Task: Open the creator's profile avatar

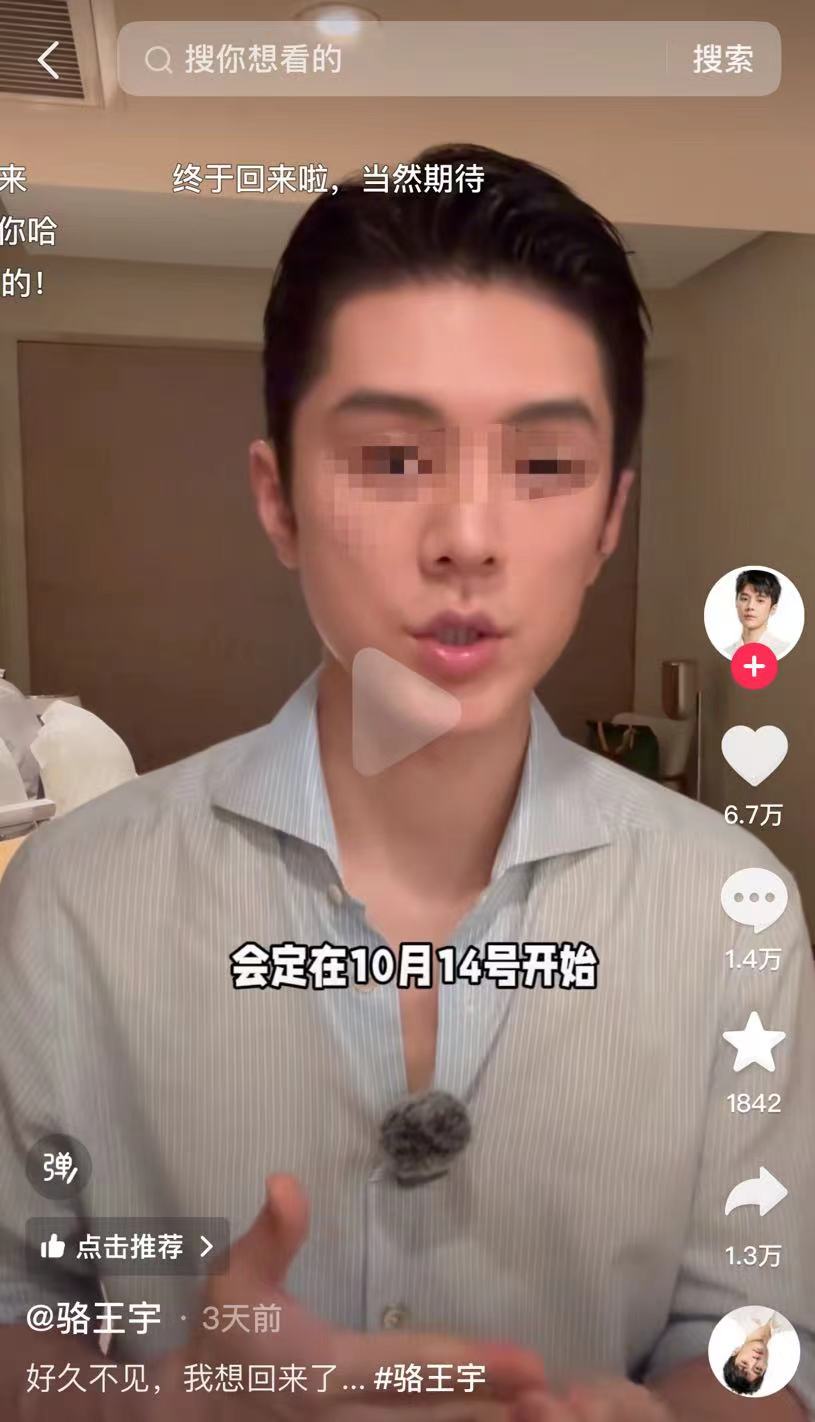Action: tap(753, 614)
